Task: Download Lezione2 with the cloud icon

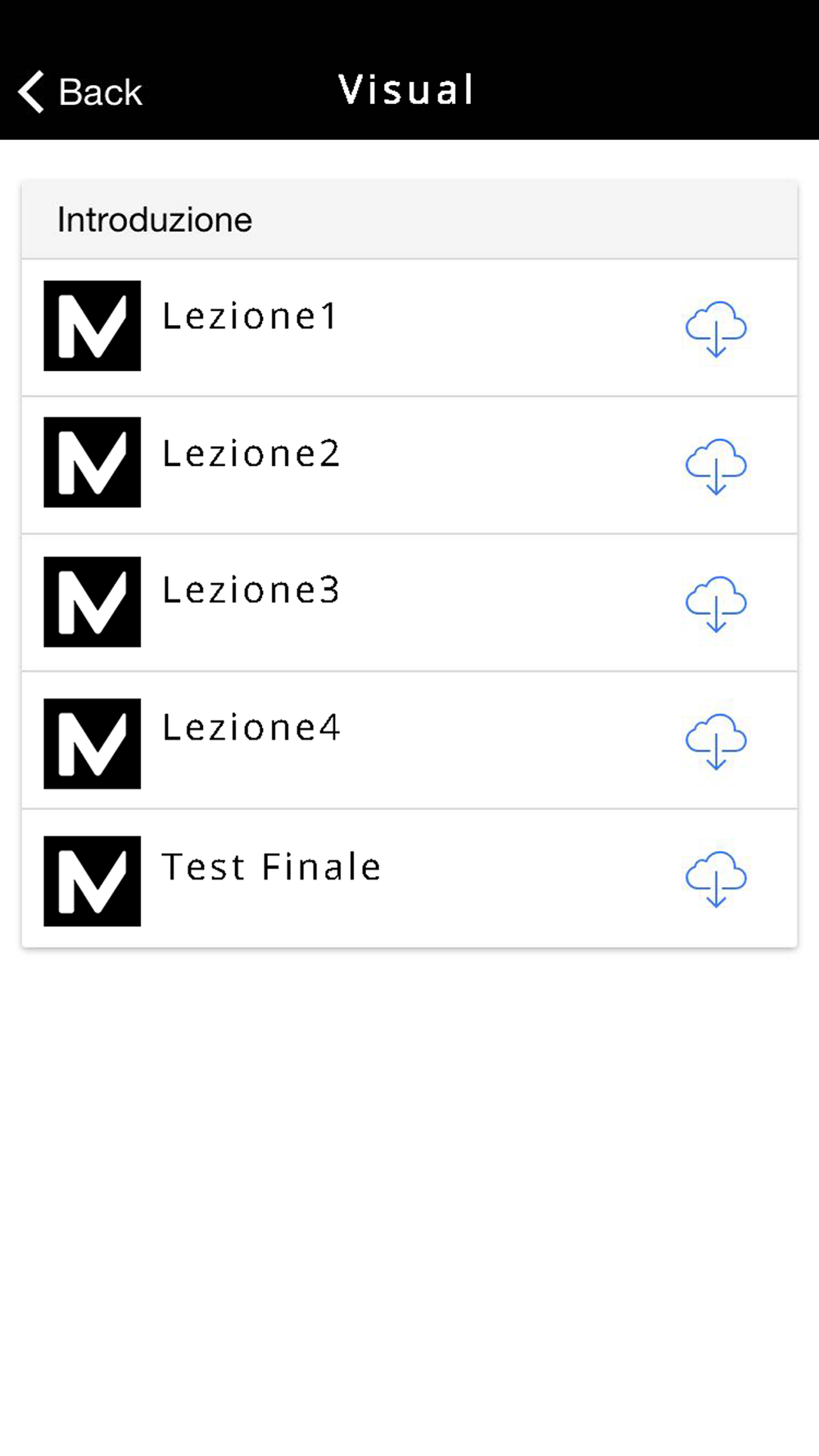Action: (716, 466)
